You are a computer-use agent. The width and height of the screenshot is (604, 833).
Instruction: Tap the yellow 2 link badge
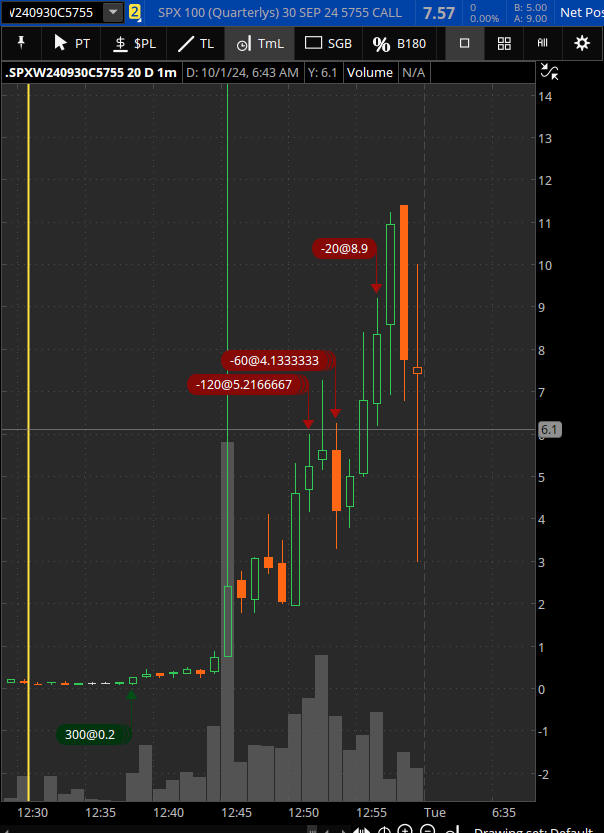(135, 12)
